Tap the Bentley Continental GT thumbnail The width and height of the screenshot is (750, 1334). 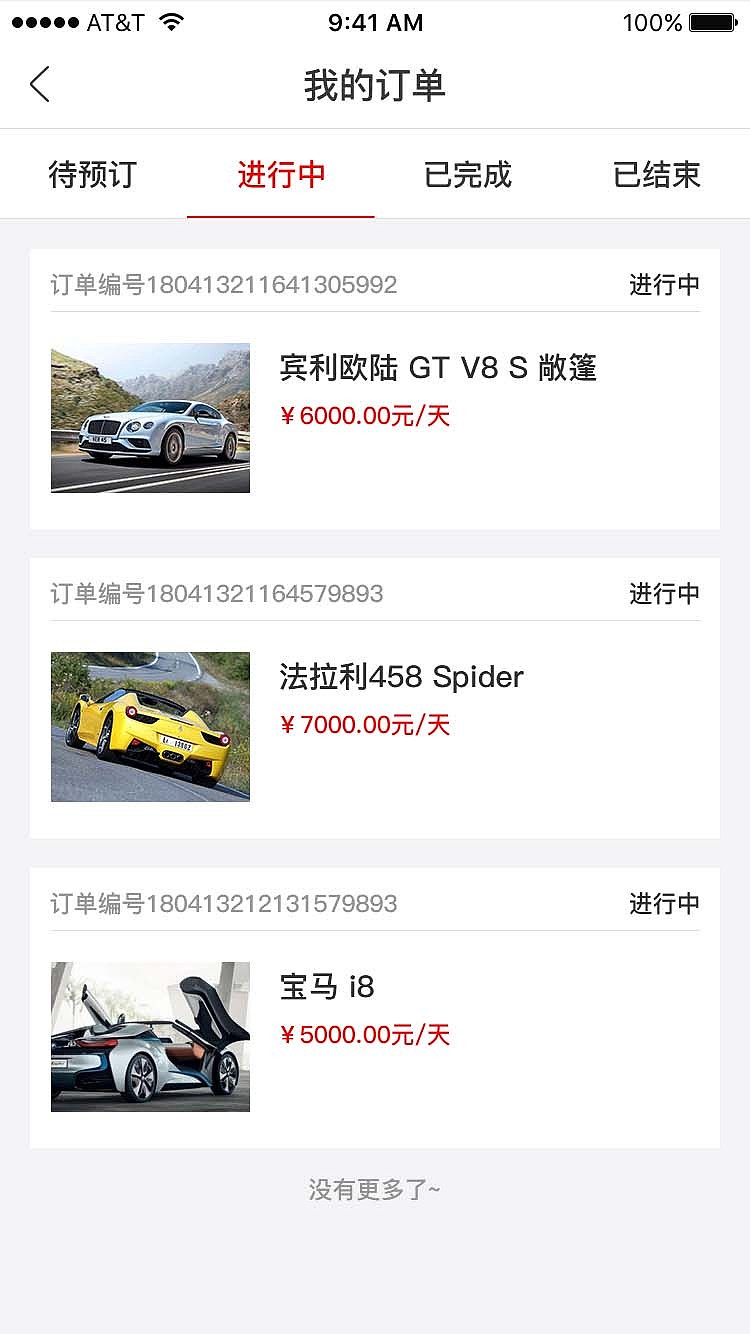[x=150, y=417]
